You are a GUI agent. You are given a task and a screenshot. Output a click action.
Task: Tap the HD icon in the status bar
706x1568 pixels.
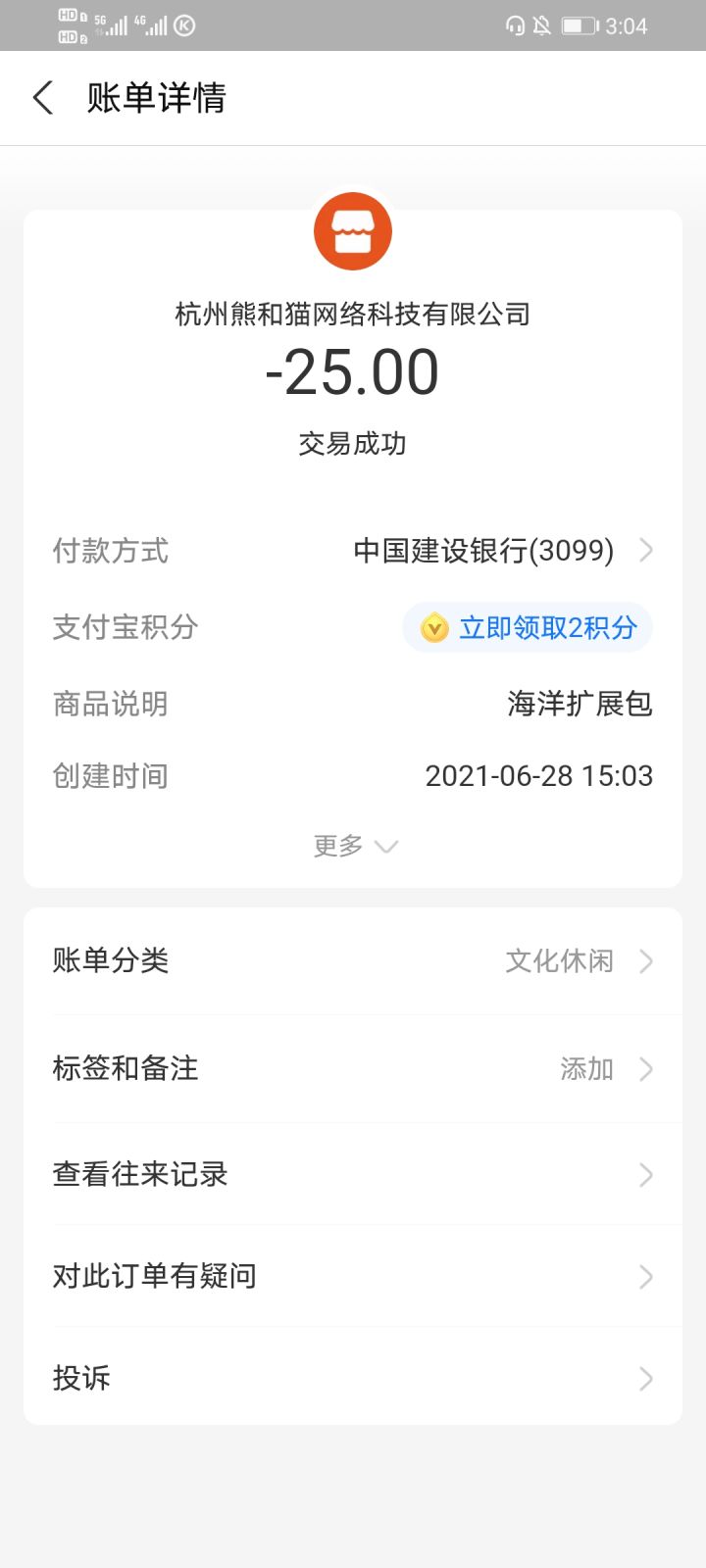[67, 24]
